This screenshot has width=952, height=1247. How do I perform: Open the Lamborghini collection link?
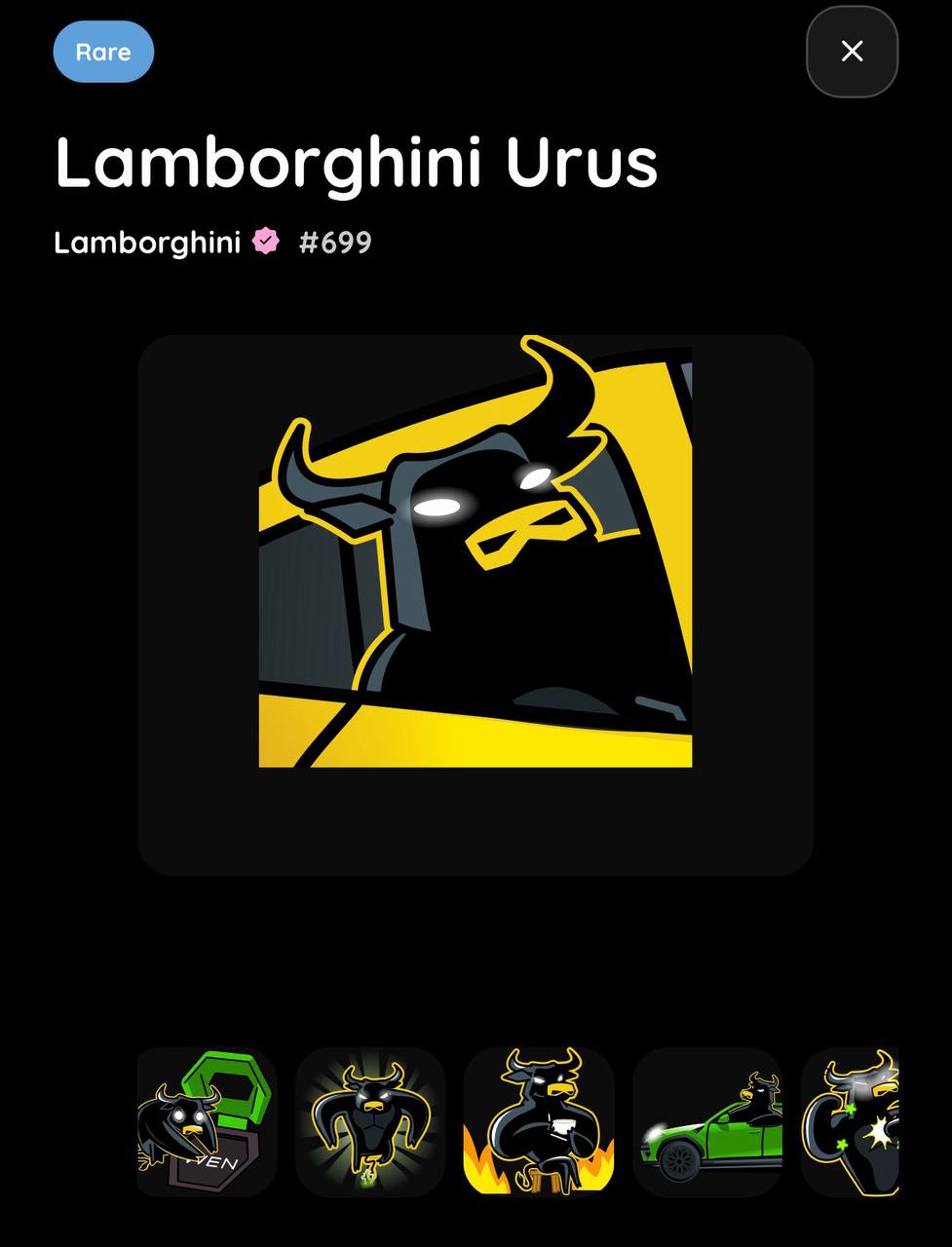click(x=147, y=243)
